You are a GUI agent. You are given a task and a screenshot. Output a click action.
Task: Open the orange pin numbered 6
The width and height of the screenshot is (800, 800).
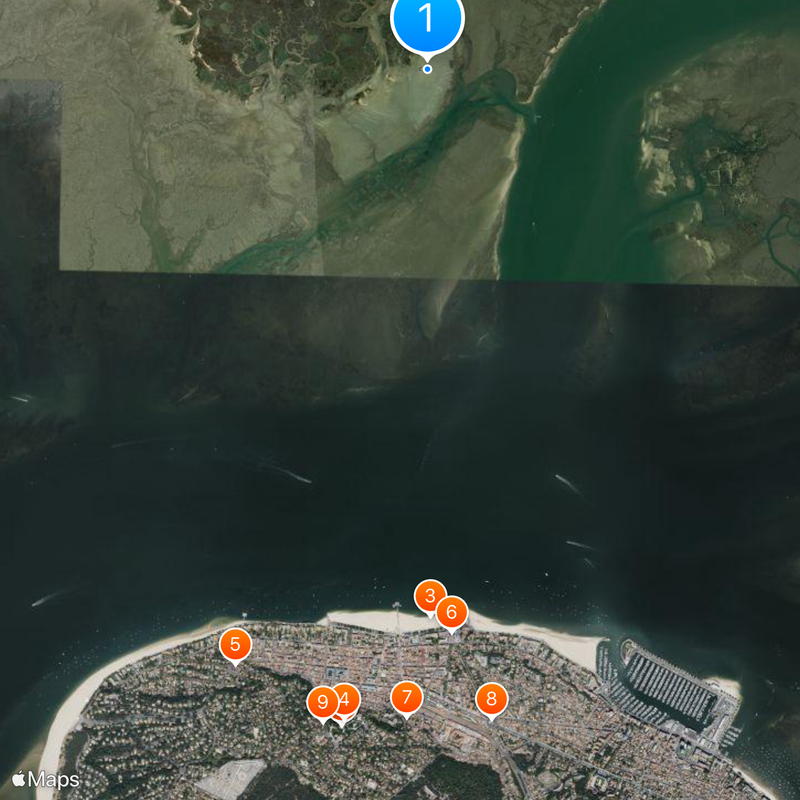pos(452,611)
